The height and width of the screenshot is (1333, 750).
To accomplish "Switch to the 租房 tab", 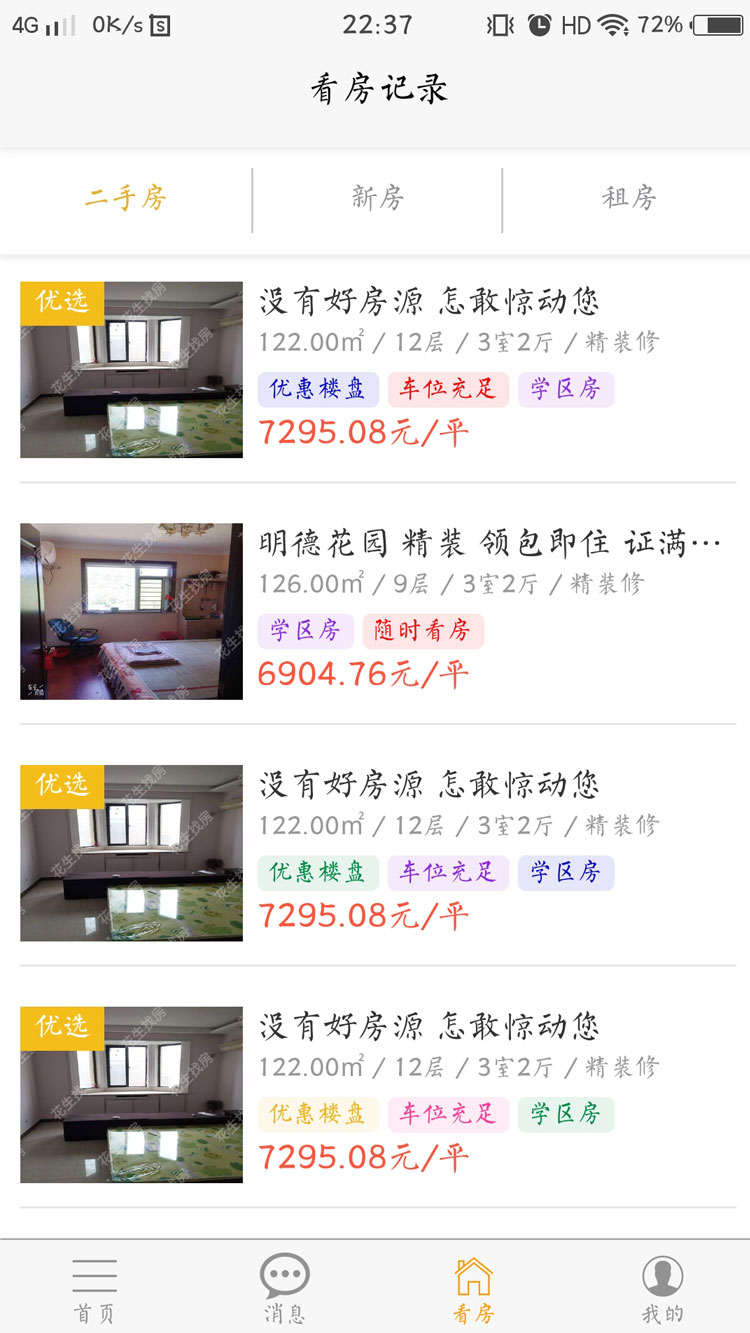I will point(628,198).
